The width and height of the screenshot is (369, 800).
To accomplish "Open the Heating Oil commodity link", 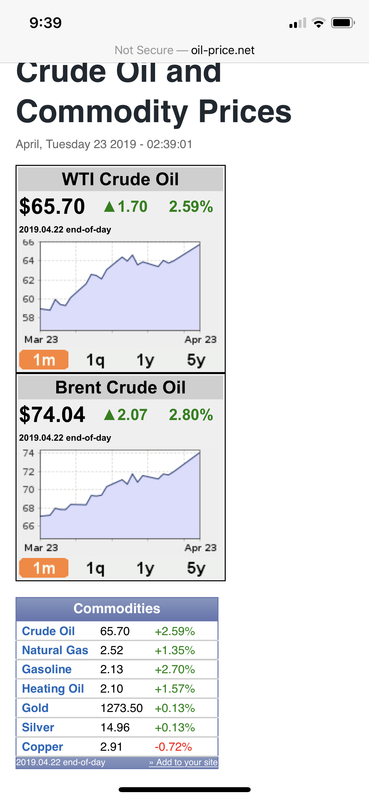I will tap(53, 689).
